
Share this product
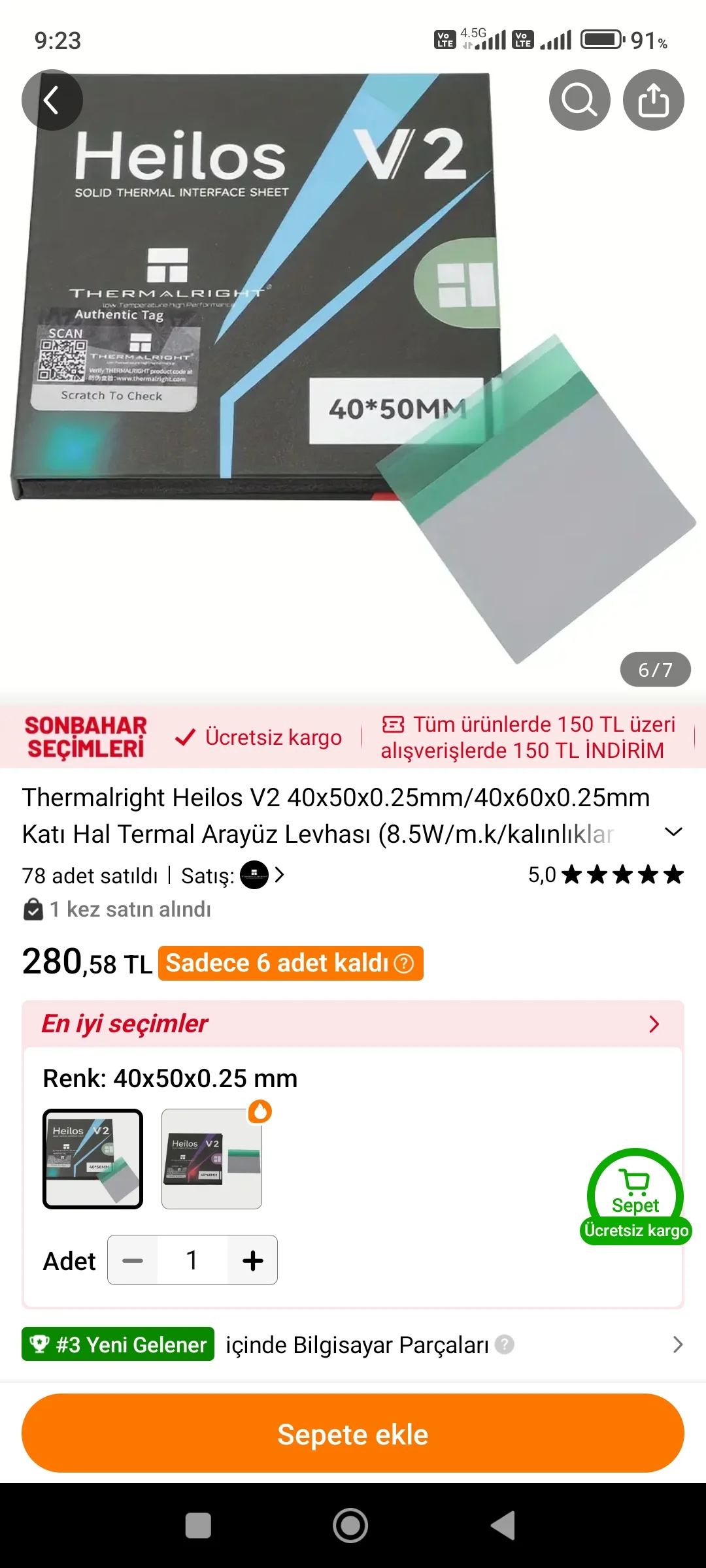click(x=653, y=100)
